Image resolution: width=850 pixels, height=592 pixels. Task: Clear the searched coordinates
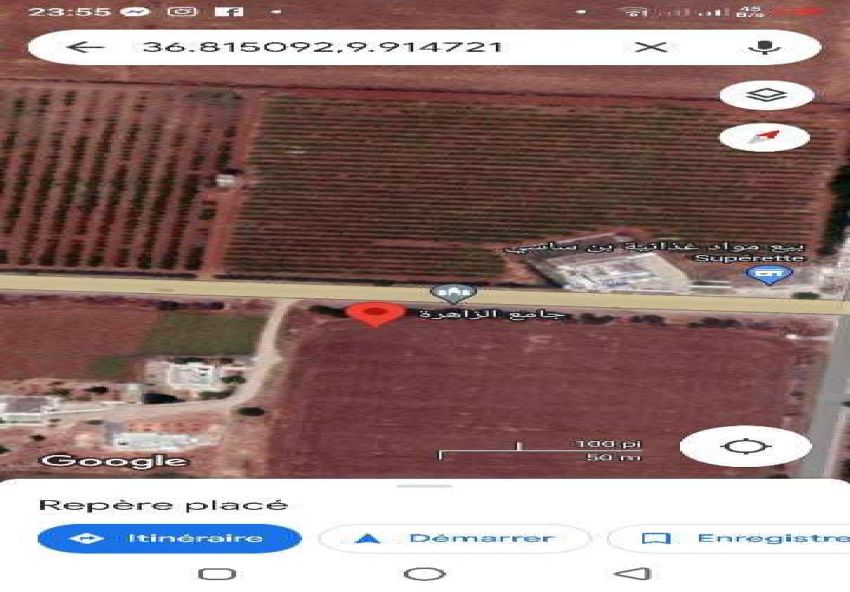pos(652,47)
